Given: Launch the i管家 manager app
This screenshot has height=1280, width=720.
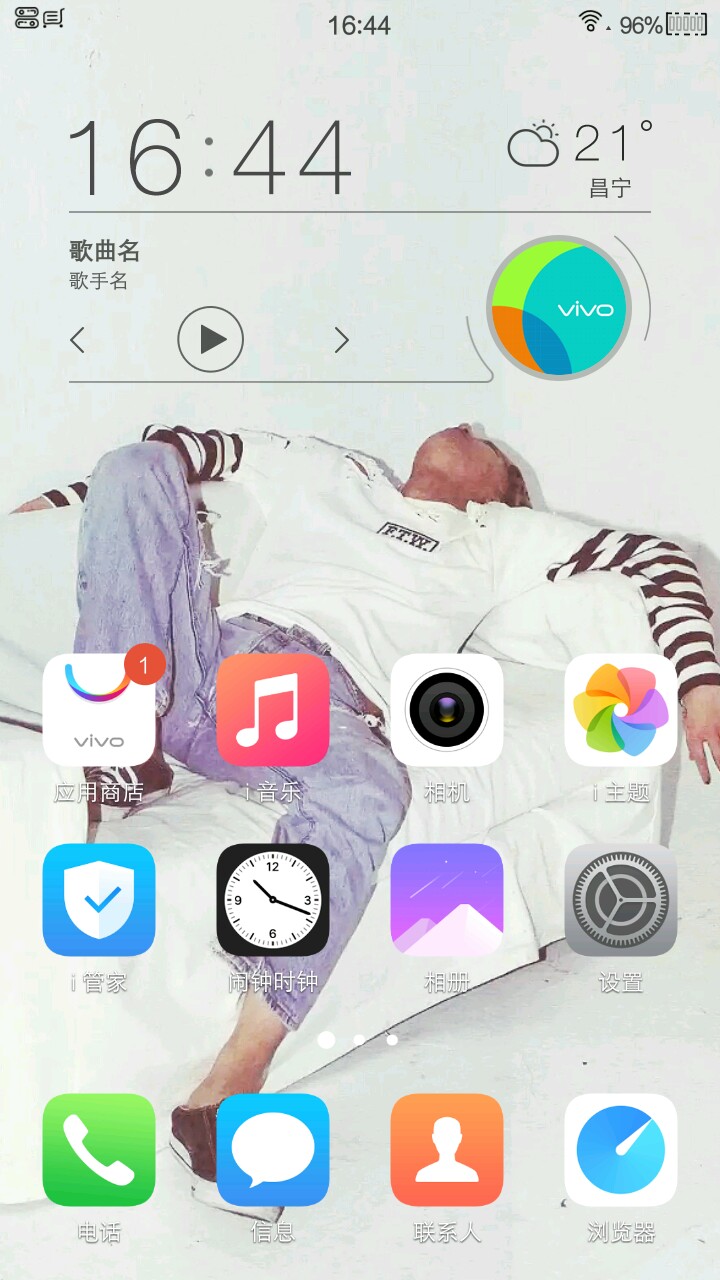Looking at the screenshot, I should click(x=99, y=900).
